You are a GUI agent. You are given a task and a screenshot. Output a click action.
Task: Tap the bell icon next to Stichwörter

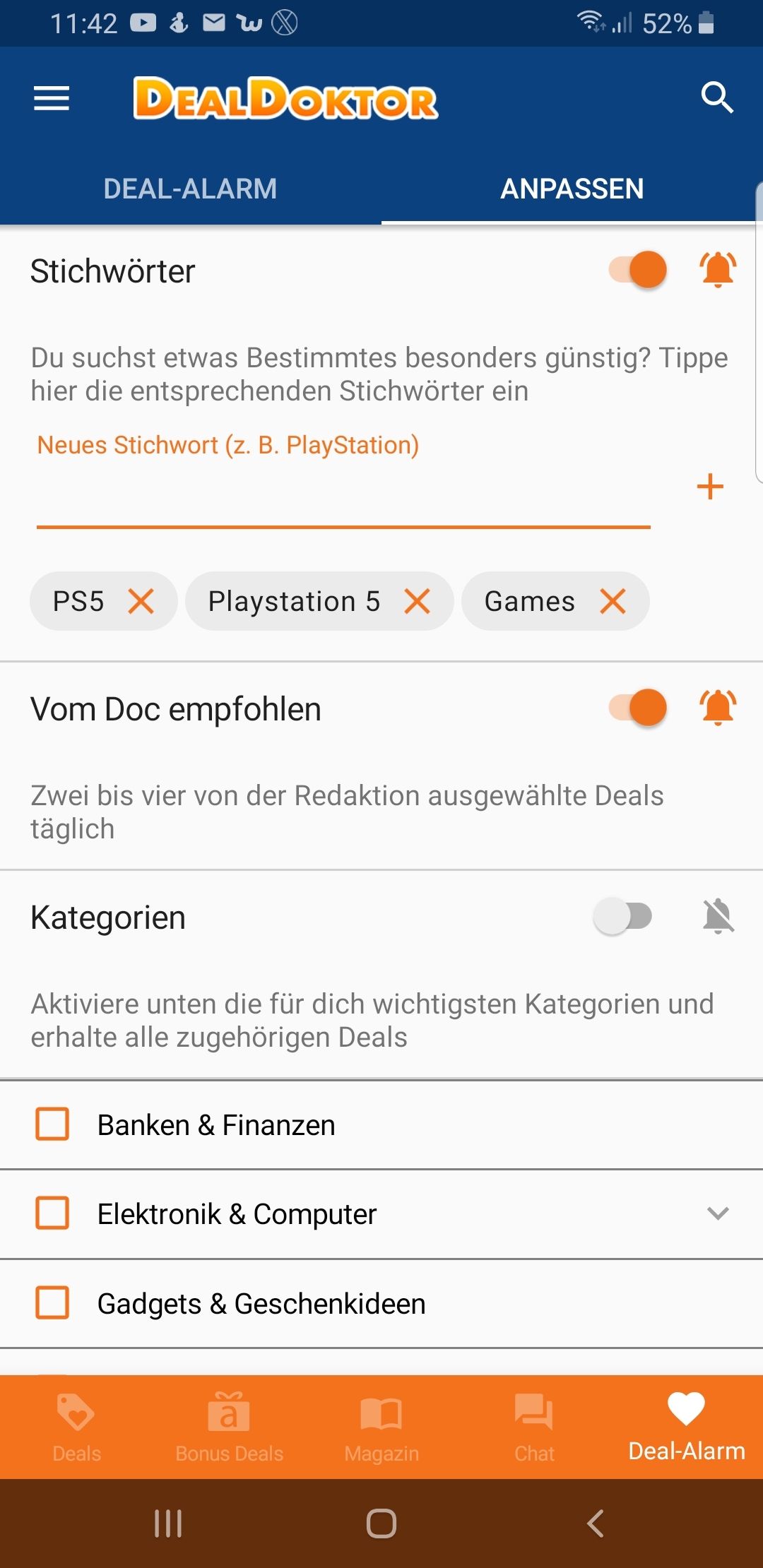point(718,269)
